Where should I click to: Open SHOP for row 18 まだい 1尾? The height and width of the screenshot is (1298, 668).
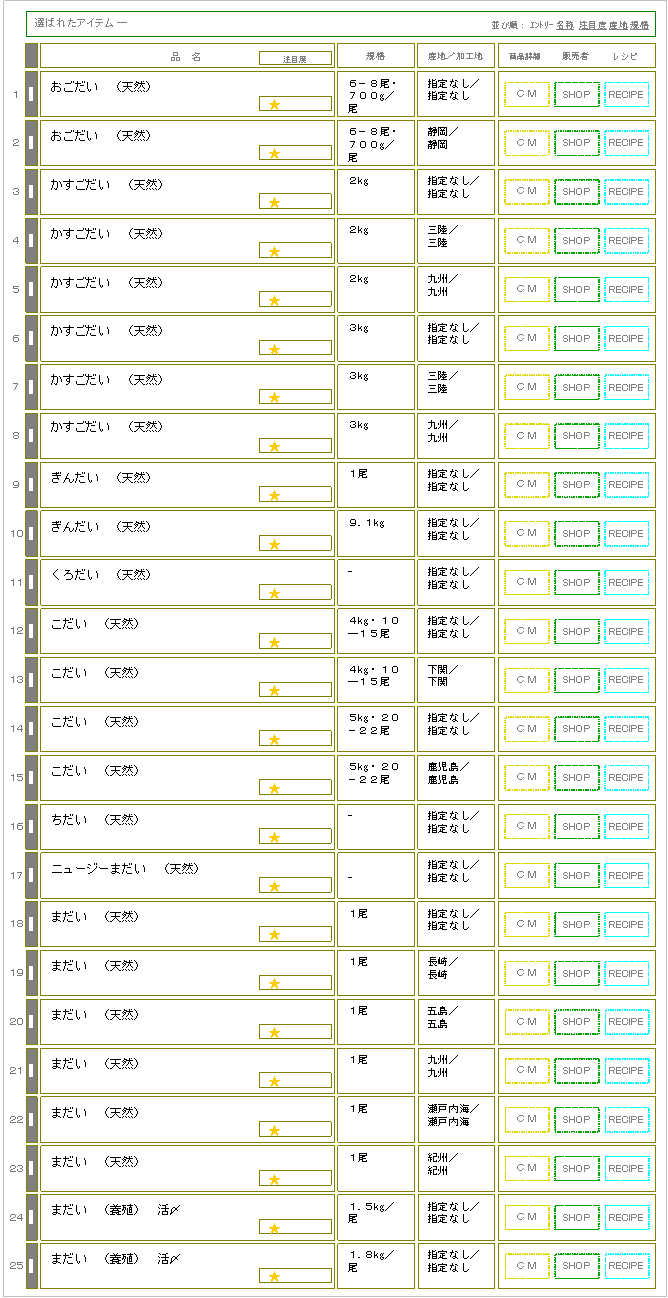click(x=576, y=924)
